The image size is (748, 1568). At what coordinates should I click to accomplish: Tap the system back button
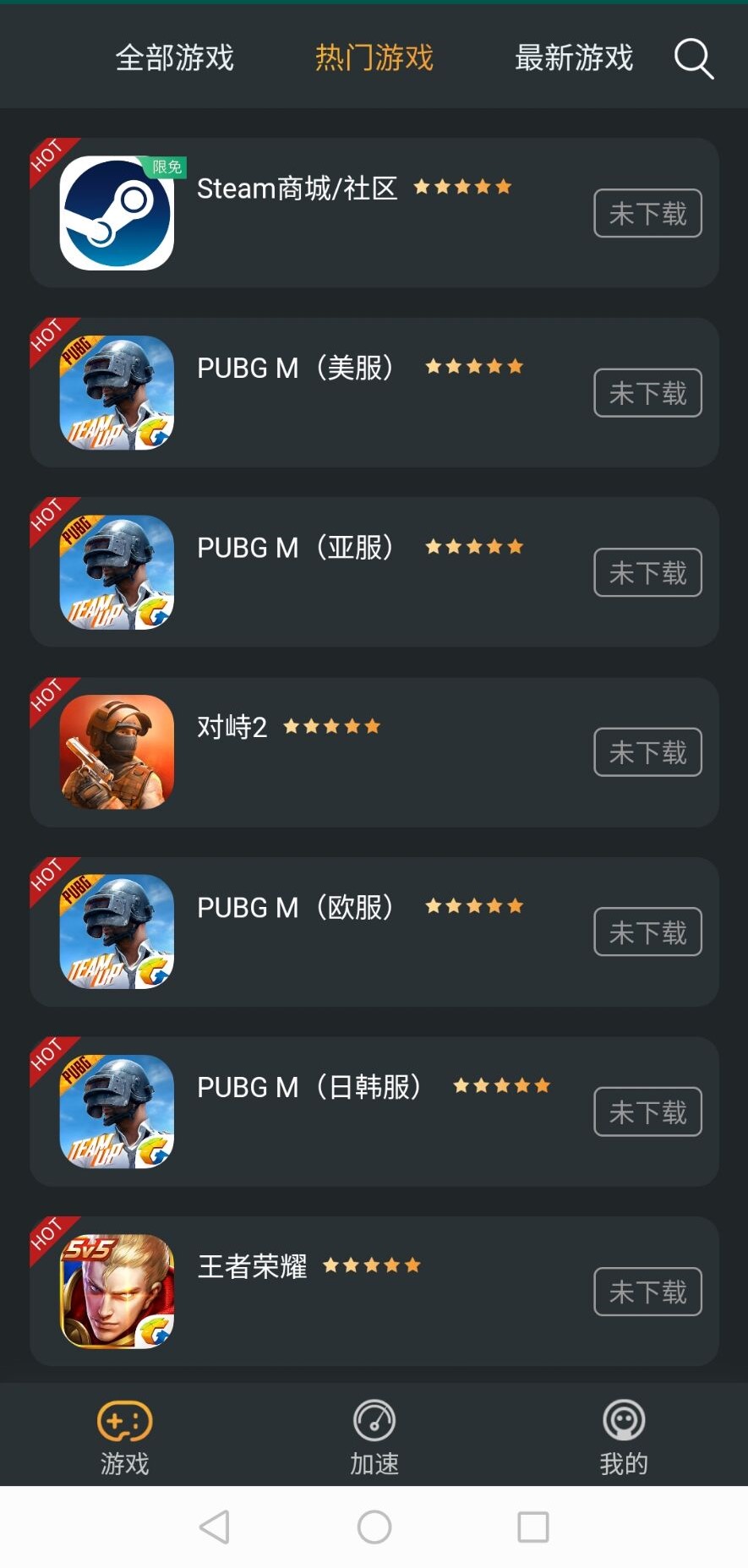tap(215, 1527)
